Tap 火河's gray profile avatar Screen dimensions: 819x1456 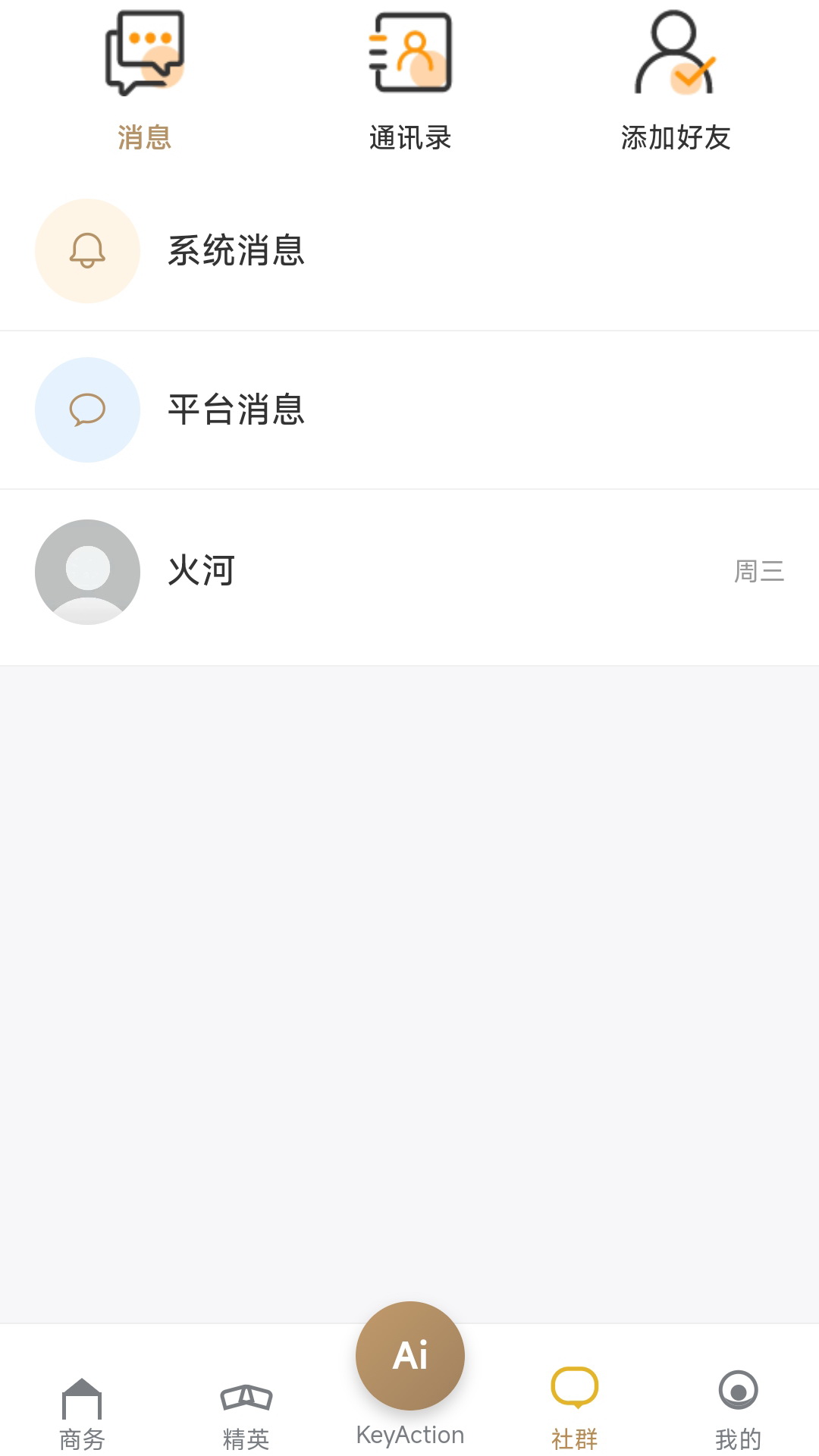(86, 571)
